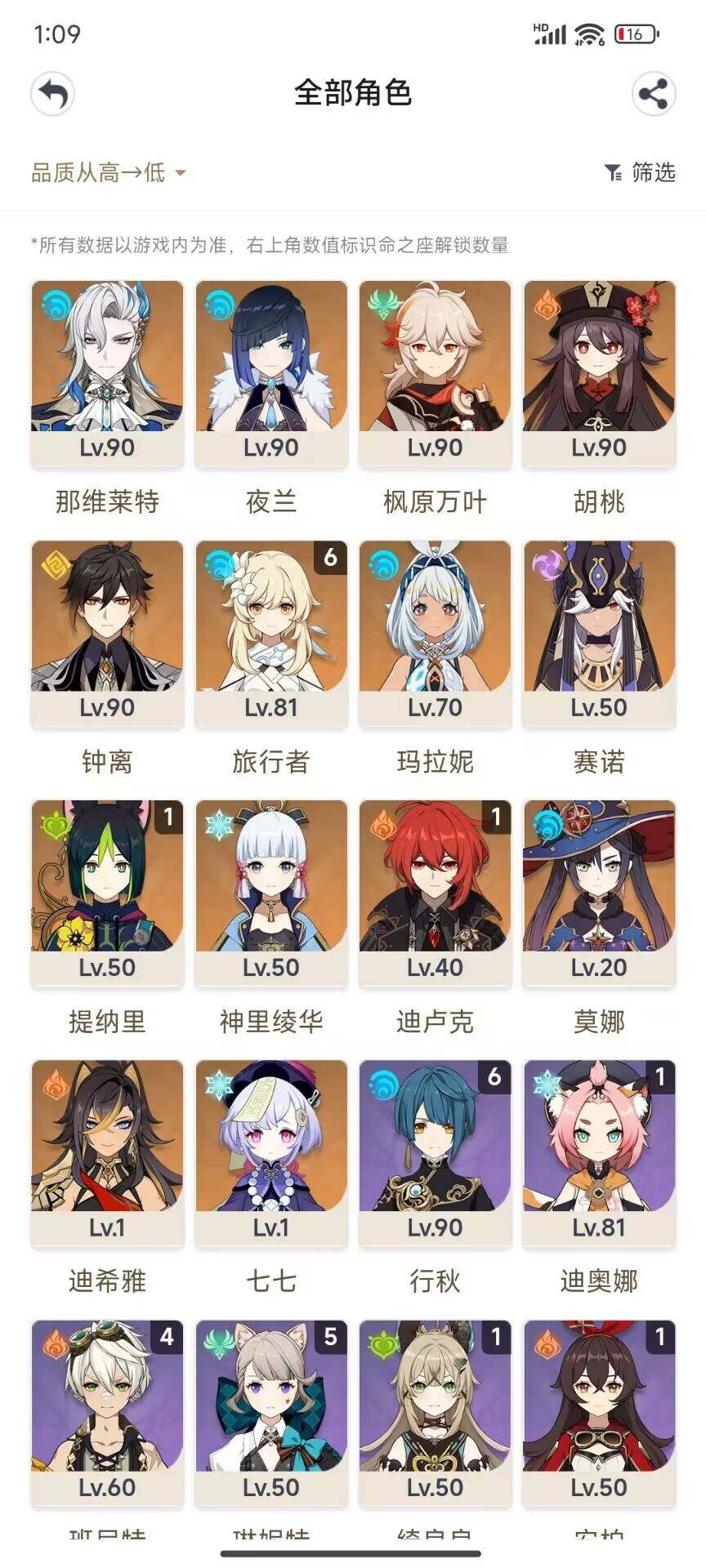Go back using the back arrow
Image resolution: width=706 pixels, height=1568 pixels.
[53, 94]
